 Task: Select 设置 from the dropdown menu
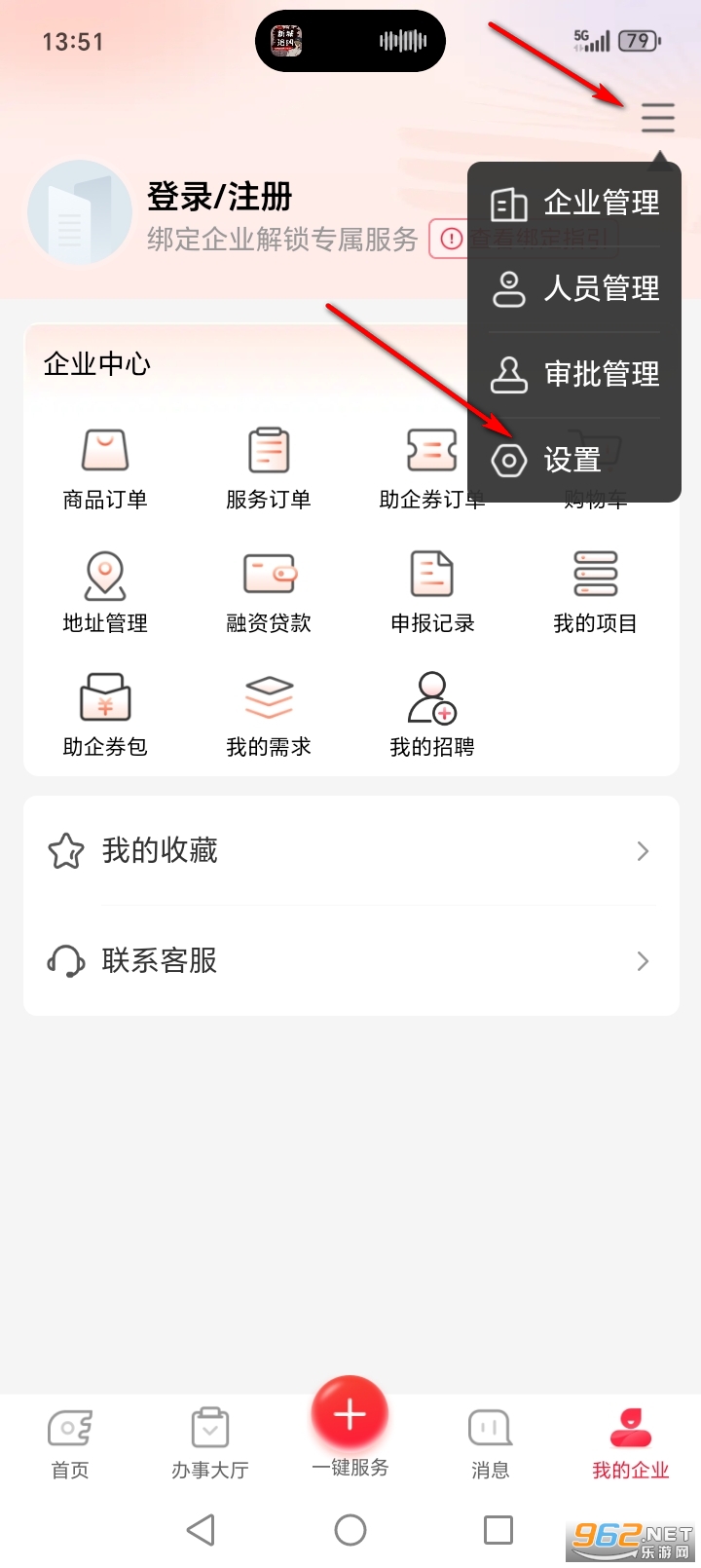(572, 461)
